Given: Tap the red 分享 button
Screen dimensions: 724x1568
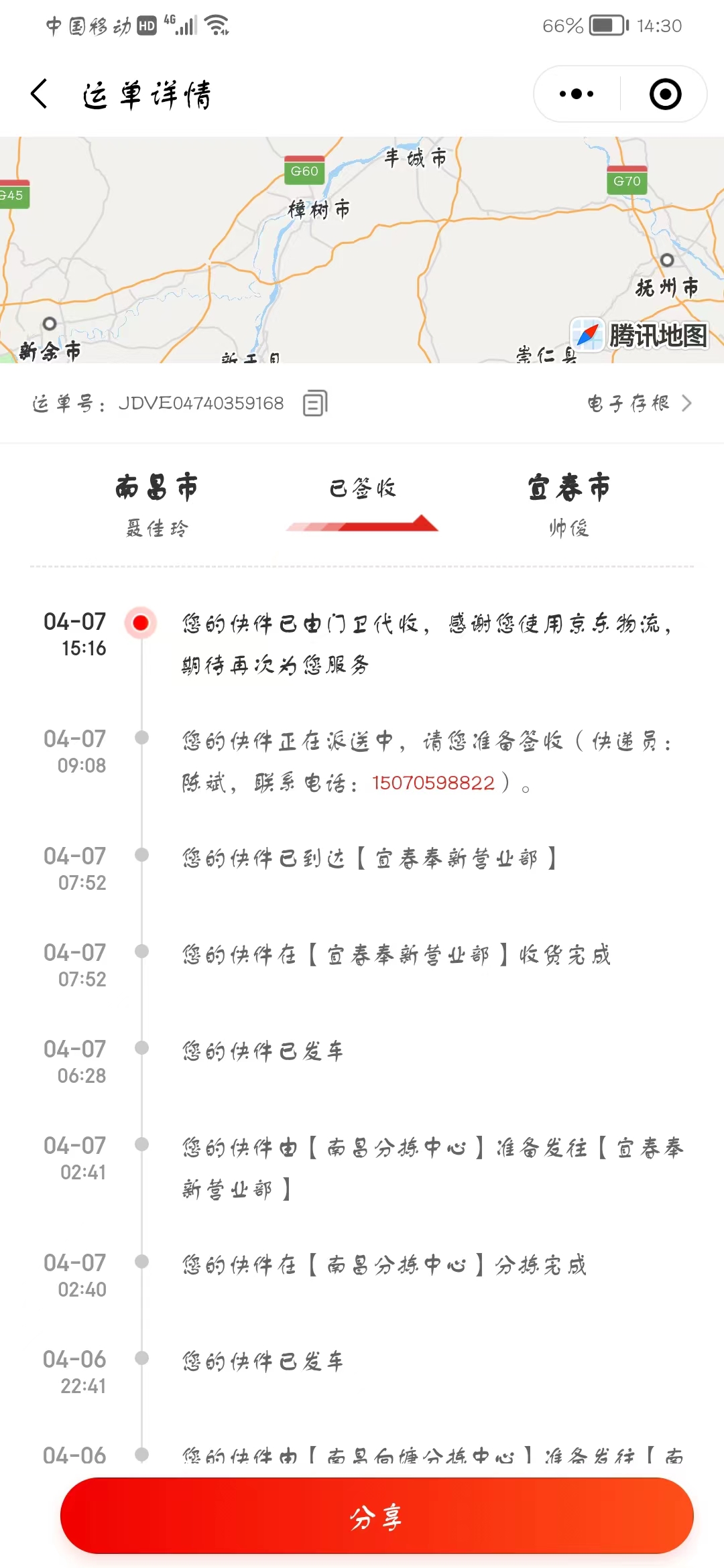Looking at the screenshot, I should point(377,1516).
